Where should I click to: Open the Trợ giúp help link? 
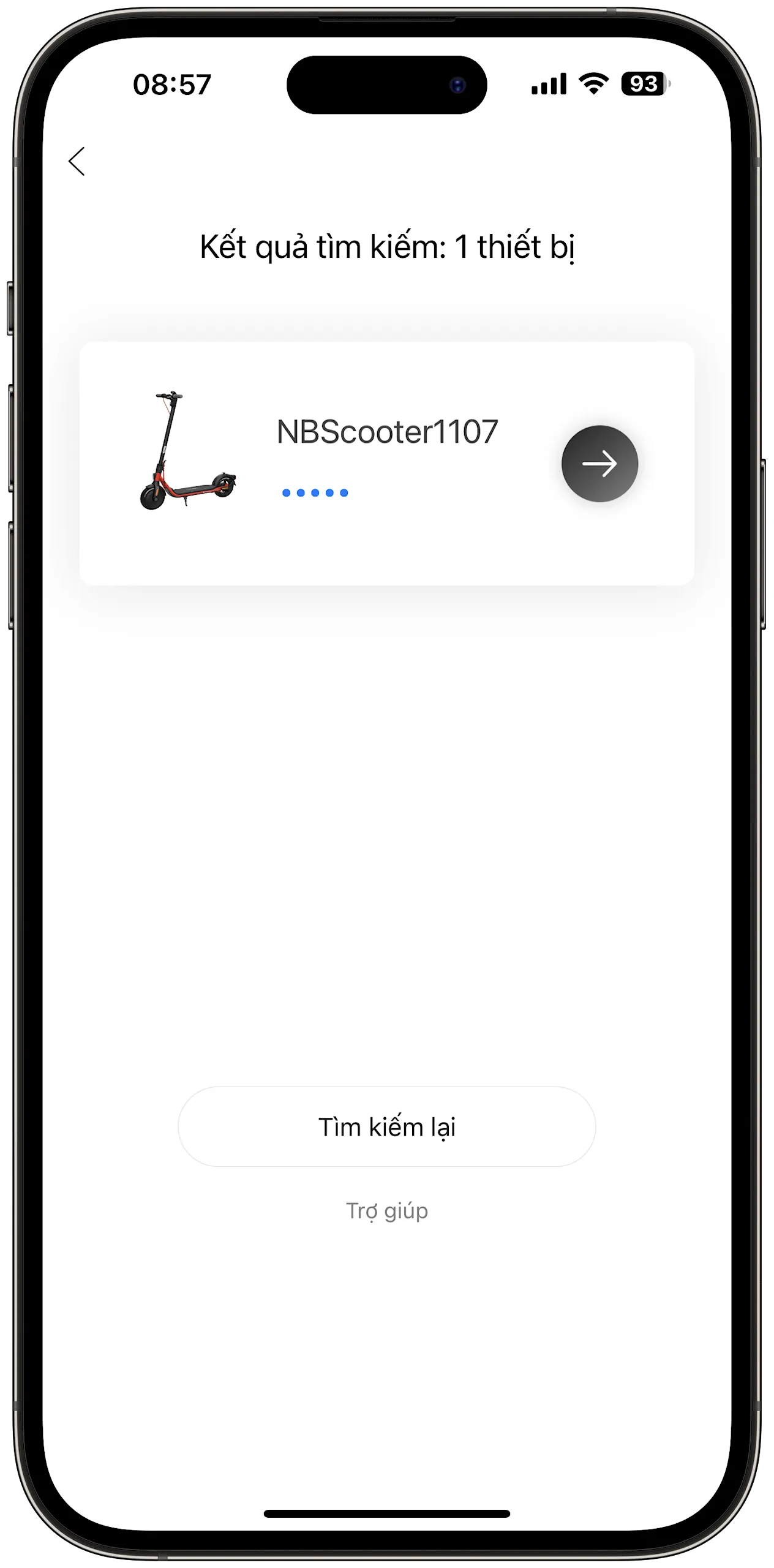[387, 1211]
